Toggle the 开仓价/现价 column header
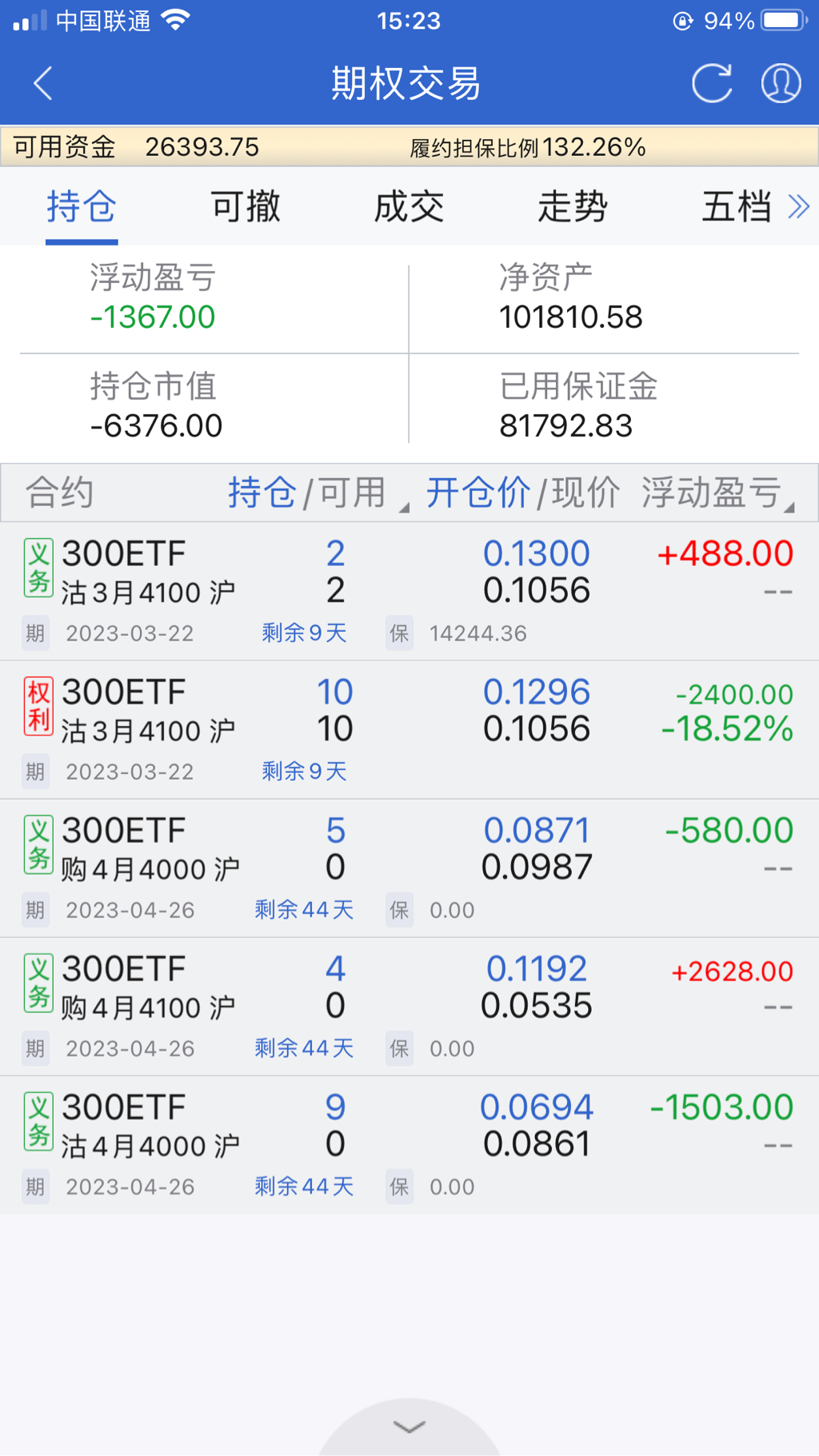The width and height of the screenshot is (819, 1456). [522, 493]
